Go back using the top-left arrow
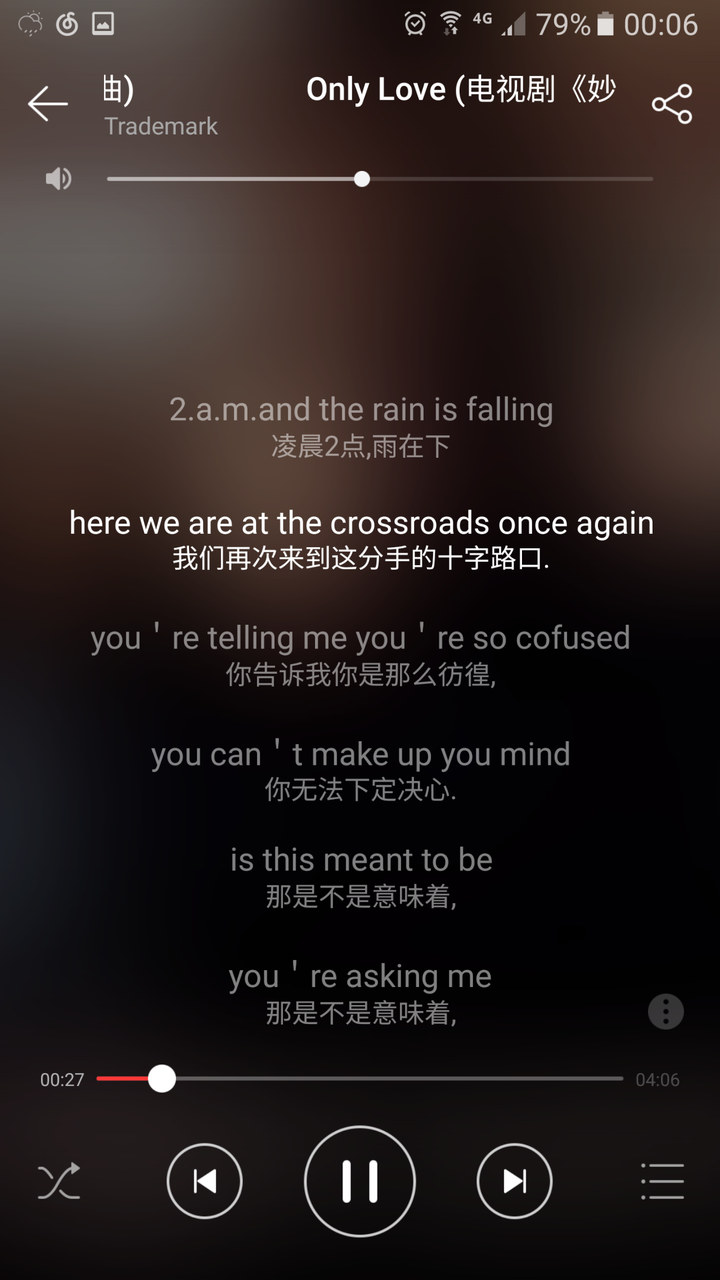This screenshot has width=720, height=1280. (47, 103)
